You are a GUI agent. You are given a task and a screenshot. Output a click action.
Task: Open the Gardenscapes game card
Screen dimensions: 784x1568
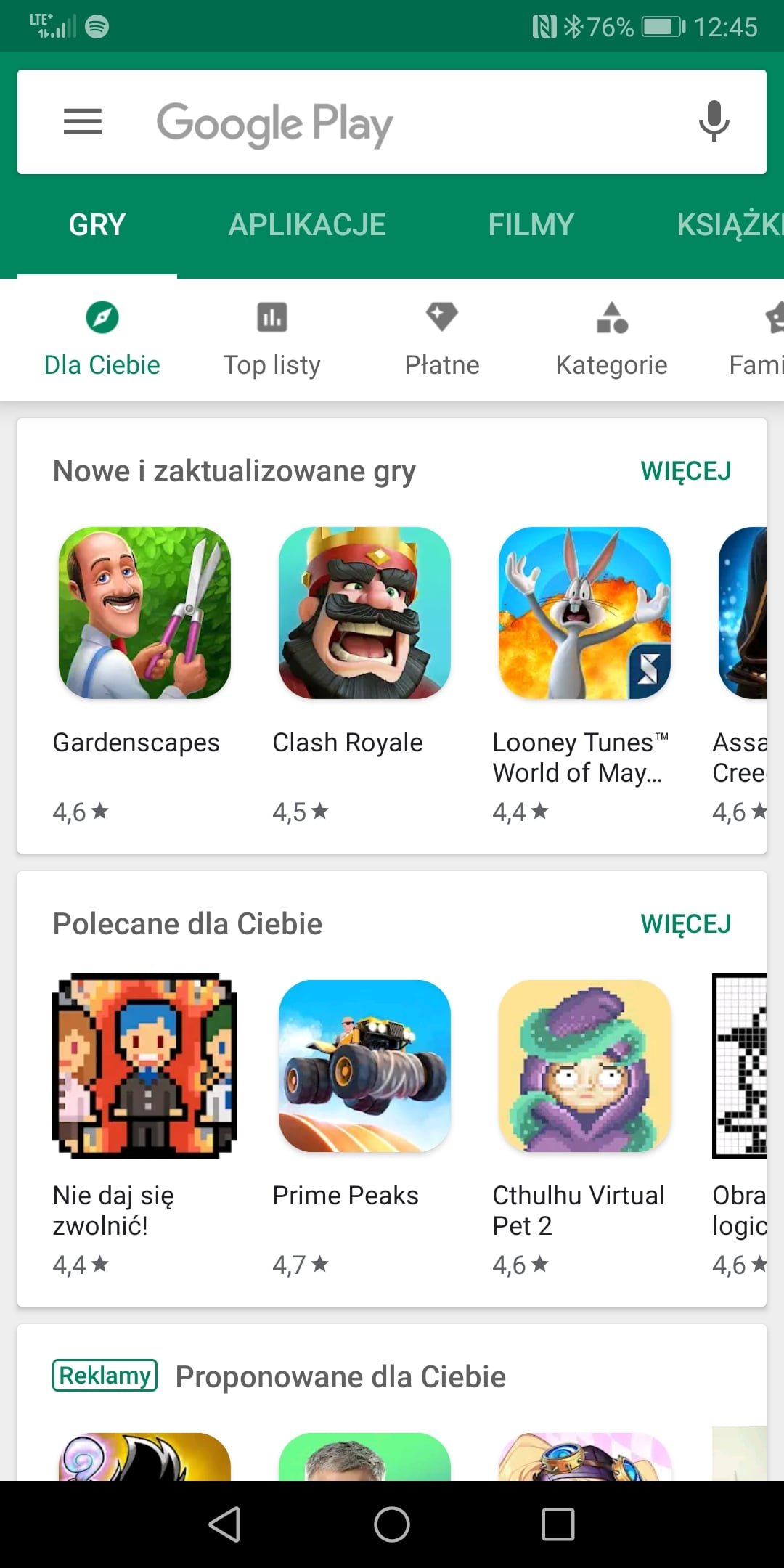coord(144,675)
